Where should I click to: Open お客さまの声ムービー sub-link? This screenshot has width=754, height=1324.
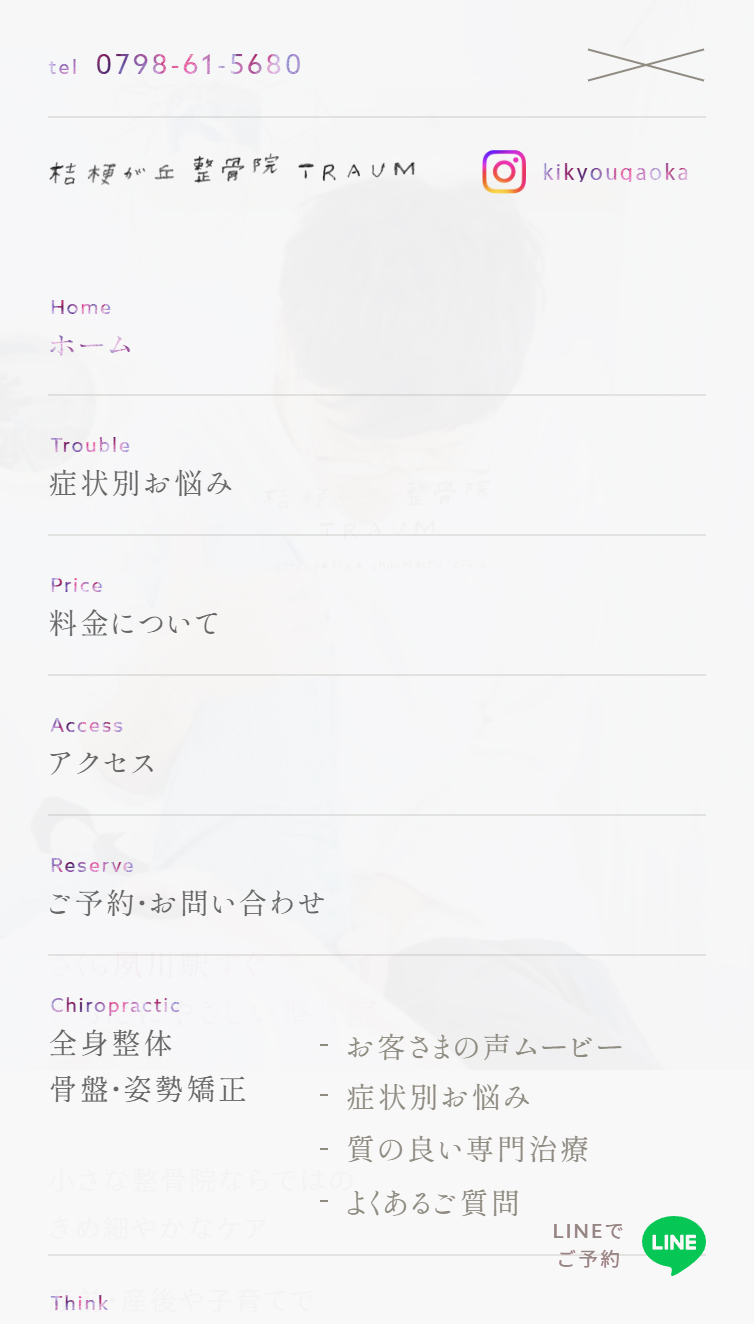coord(484,1047)
